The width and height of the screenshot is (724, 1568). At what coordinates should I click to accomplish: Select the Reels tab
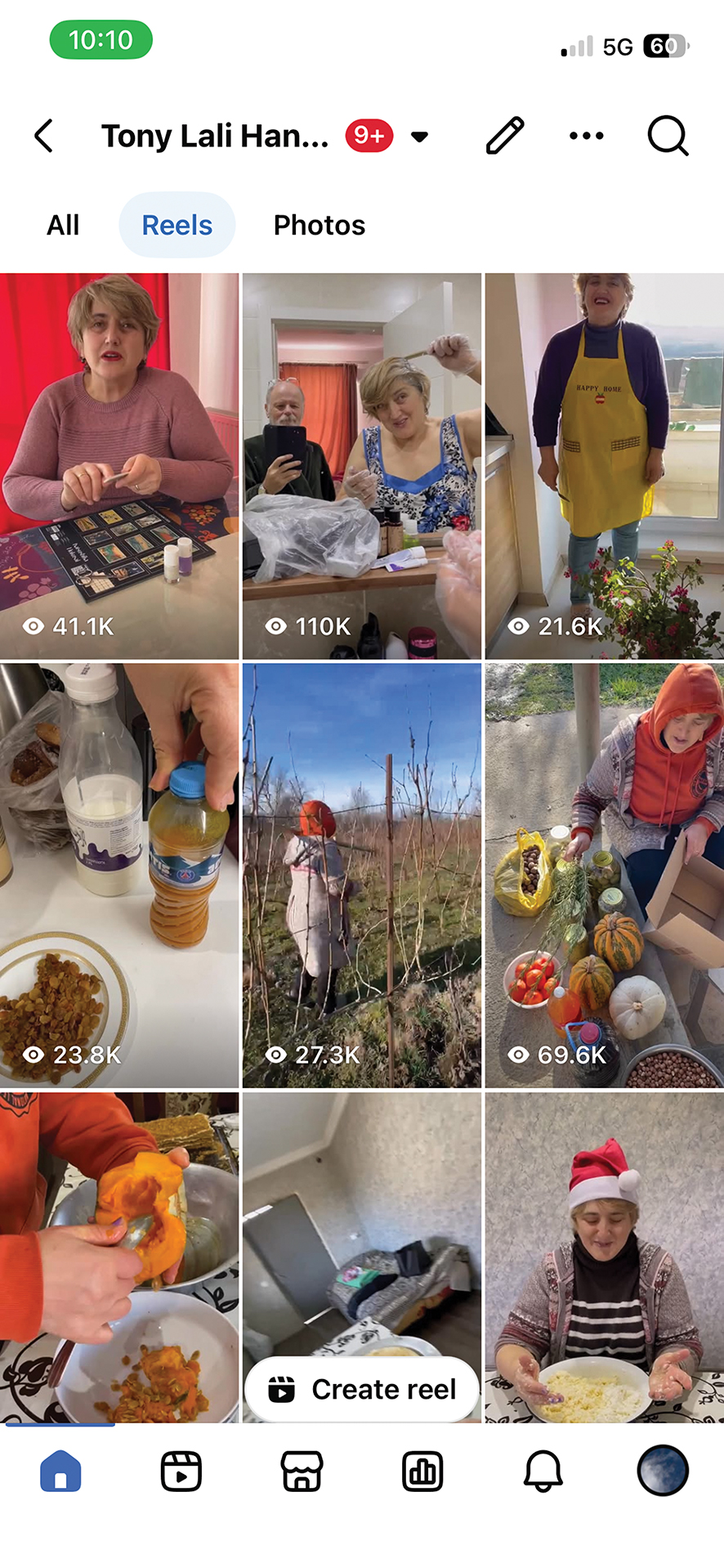[x=177, y=225]
